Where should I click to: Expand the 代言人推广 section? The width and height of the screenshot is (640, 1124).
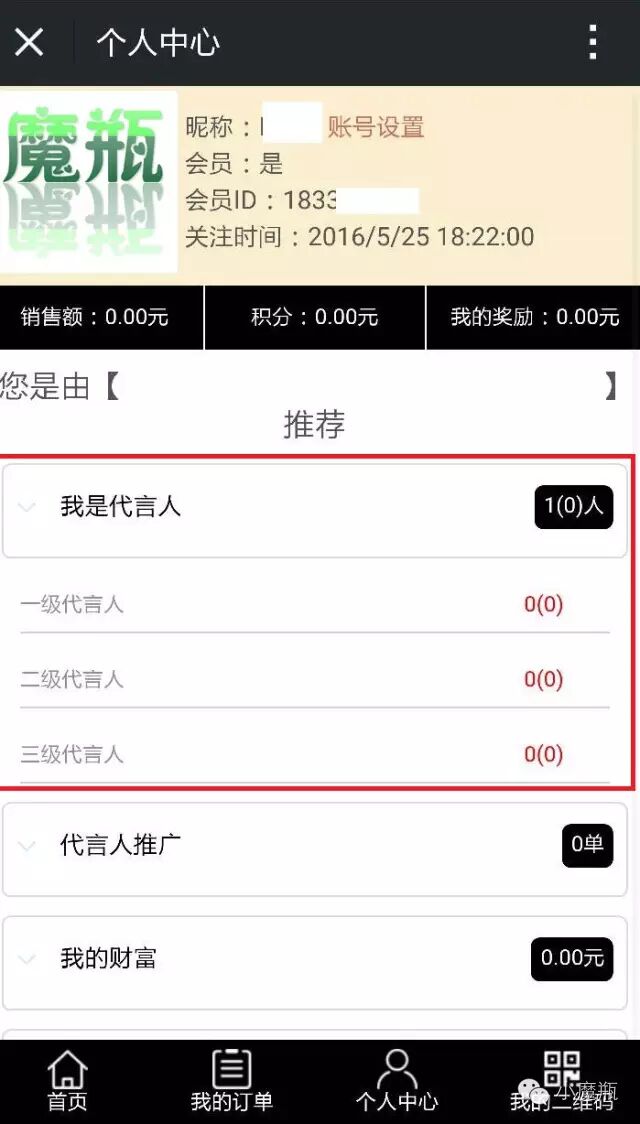pos(314,846)
